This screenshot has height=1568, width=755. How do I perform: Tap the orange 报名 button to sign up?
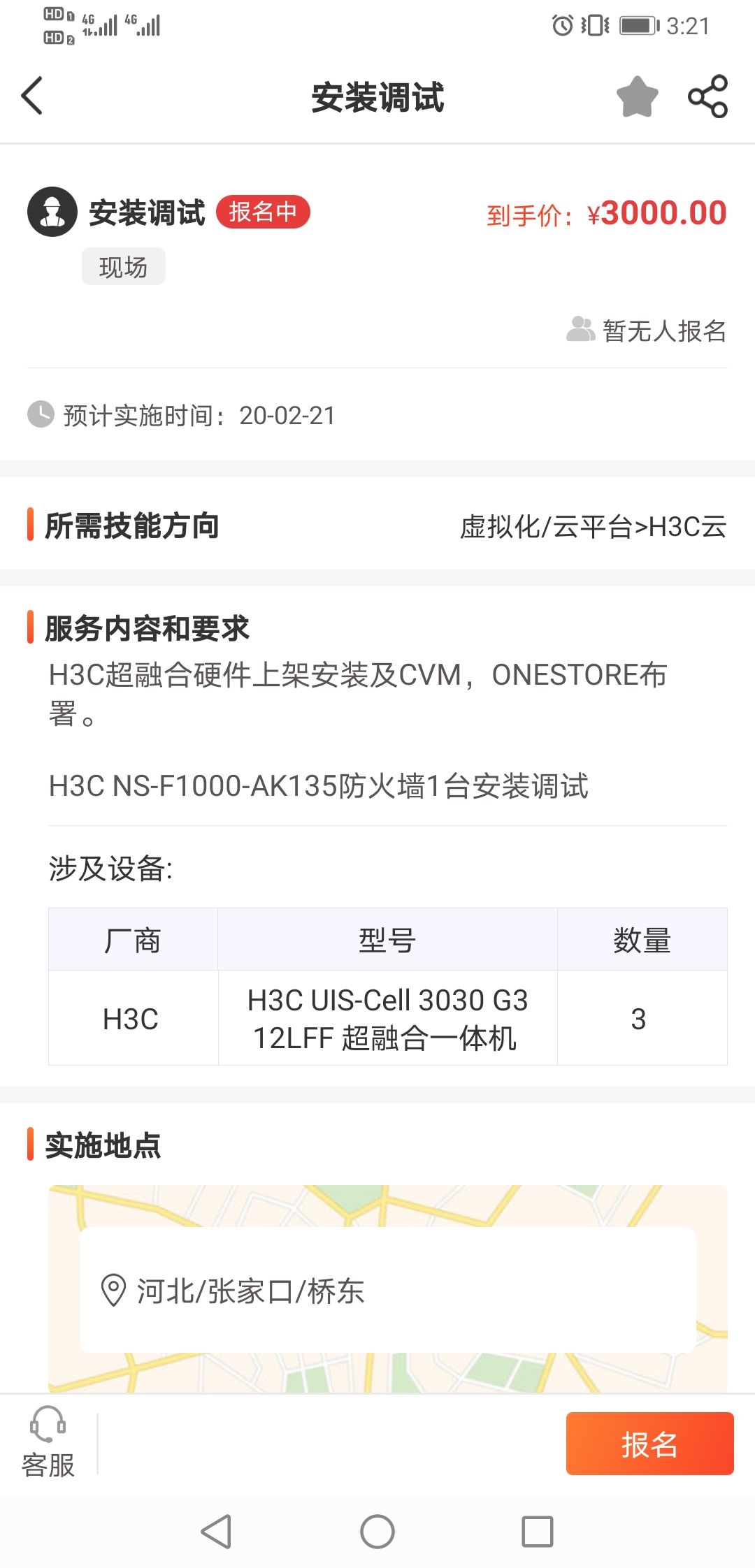click(x=649, y=1444)
